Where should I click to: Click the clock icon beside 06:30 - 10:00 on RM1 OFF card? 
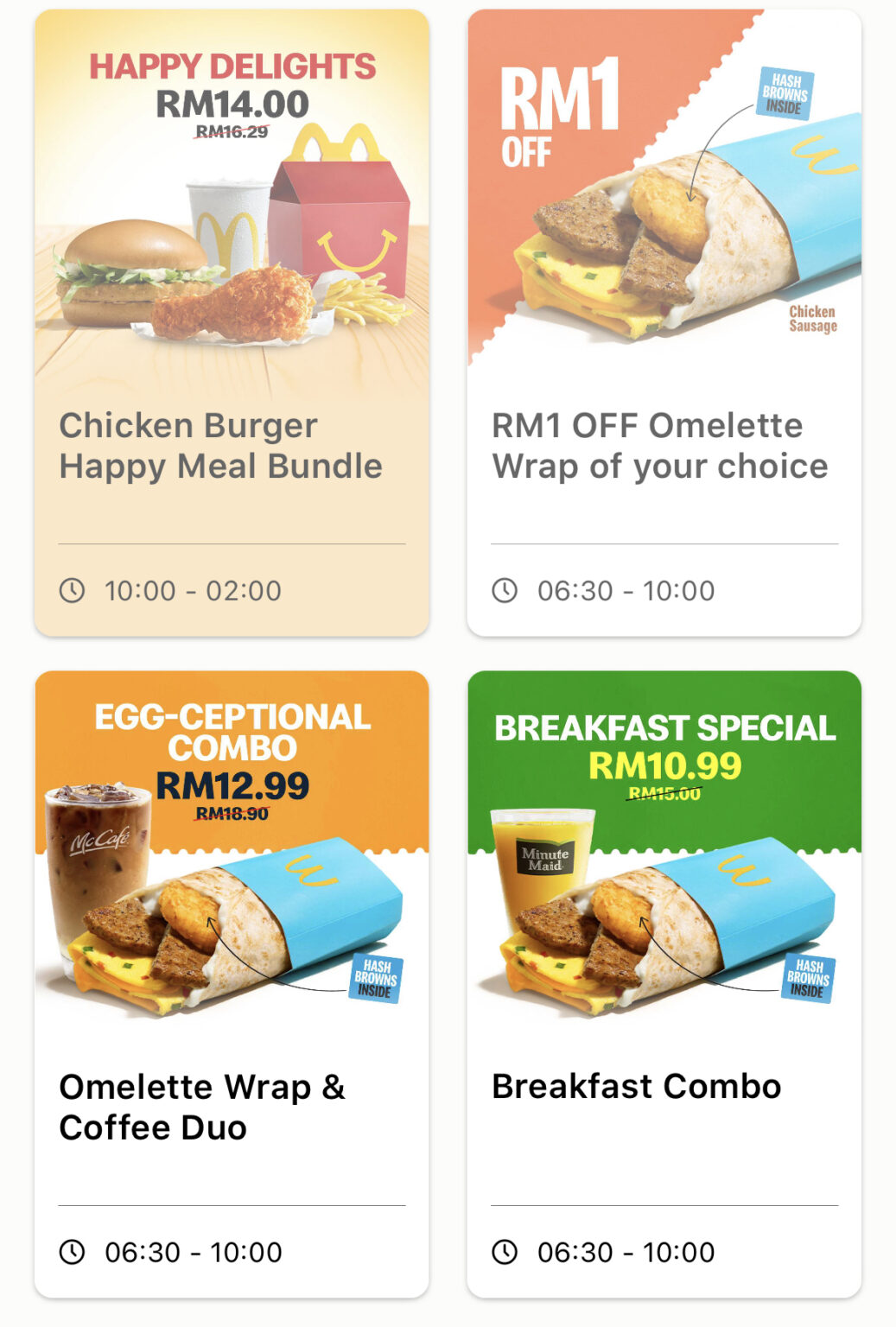505,590
